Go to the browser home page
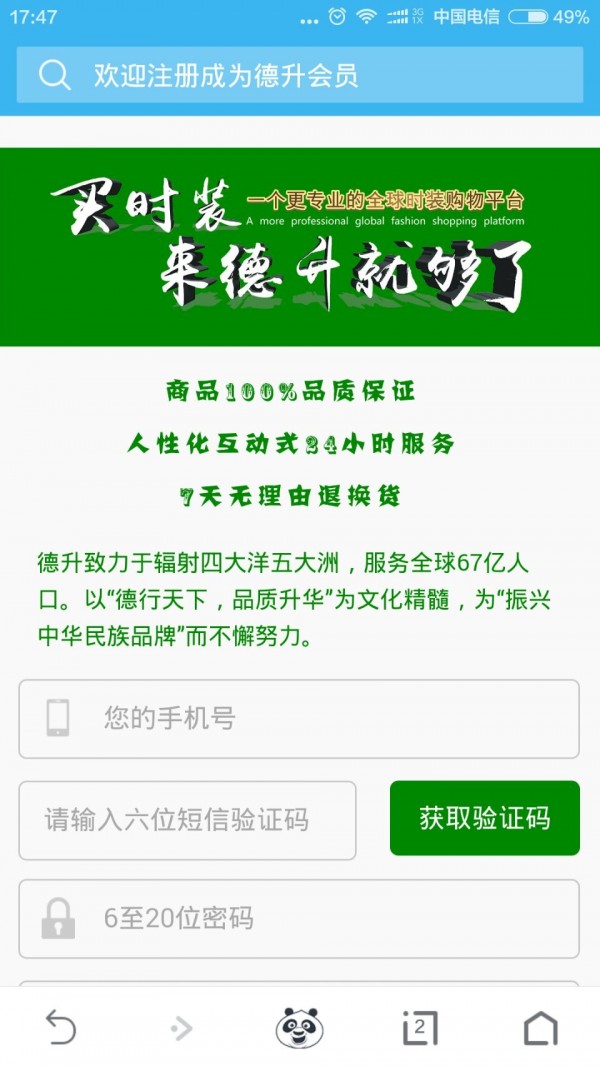Viewport: 600px width, 1066px height. 540,1027
